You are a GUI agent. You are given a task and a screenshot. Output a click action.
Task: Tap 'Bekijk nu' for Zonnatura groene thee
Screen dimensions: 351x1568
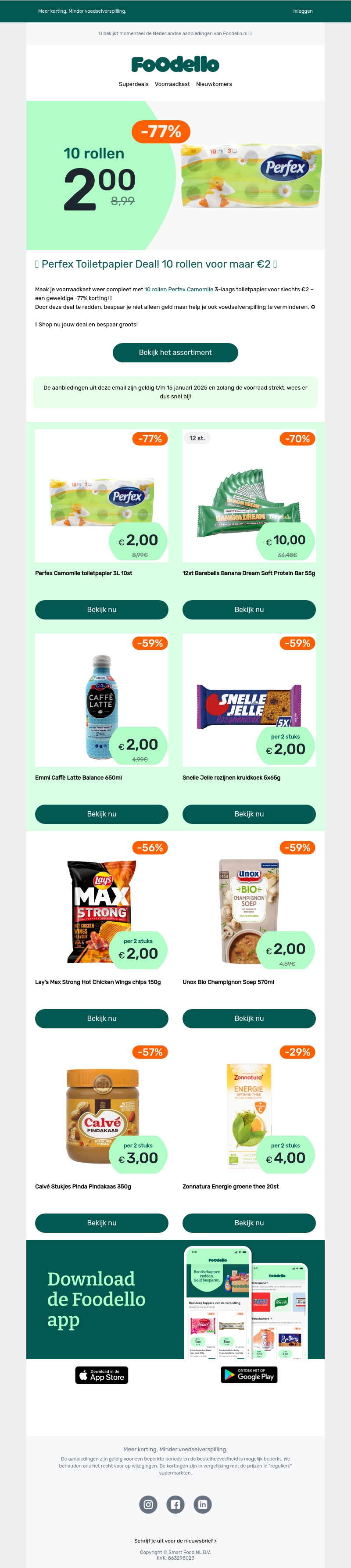coord(249,1223)
